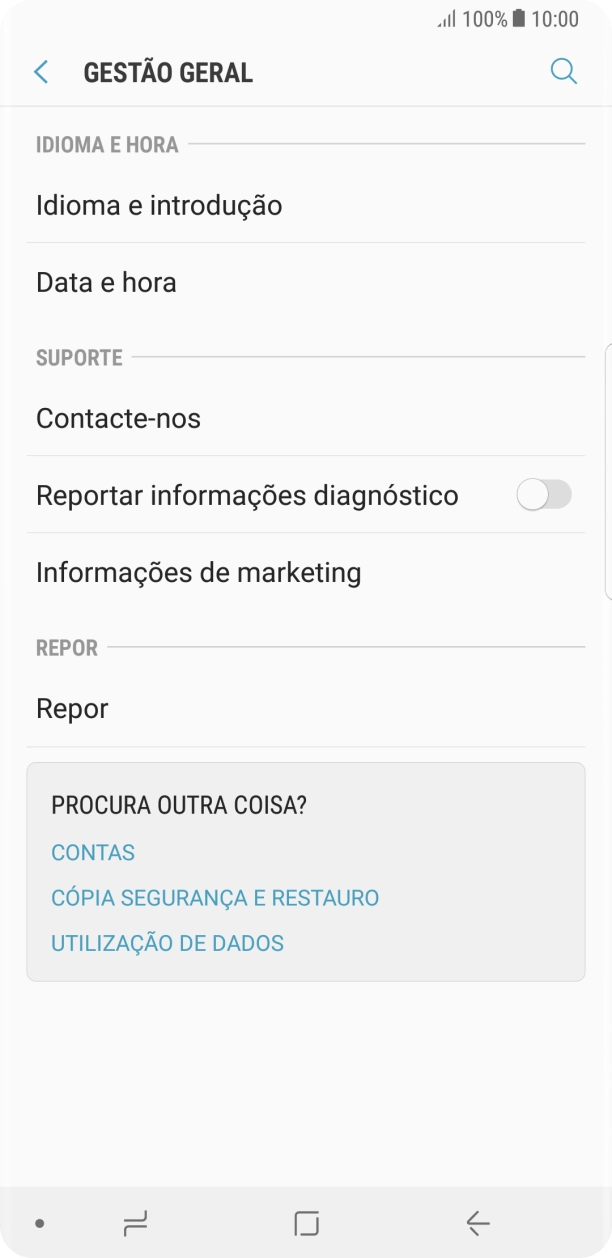This screenshot has width=612, height=1258.
Task: Open Data e hora settings
Action: coord(106,283)
